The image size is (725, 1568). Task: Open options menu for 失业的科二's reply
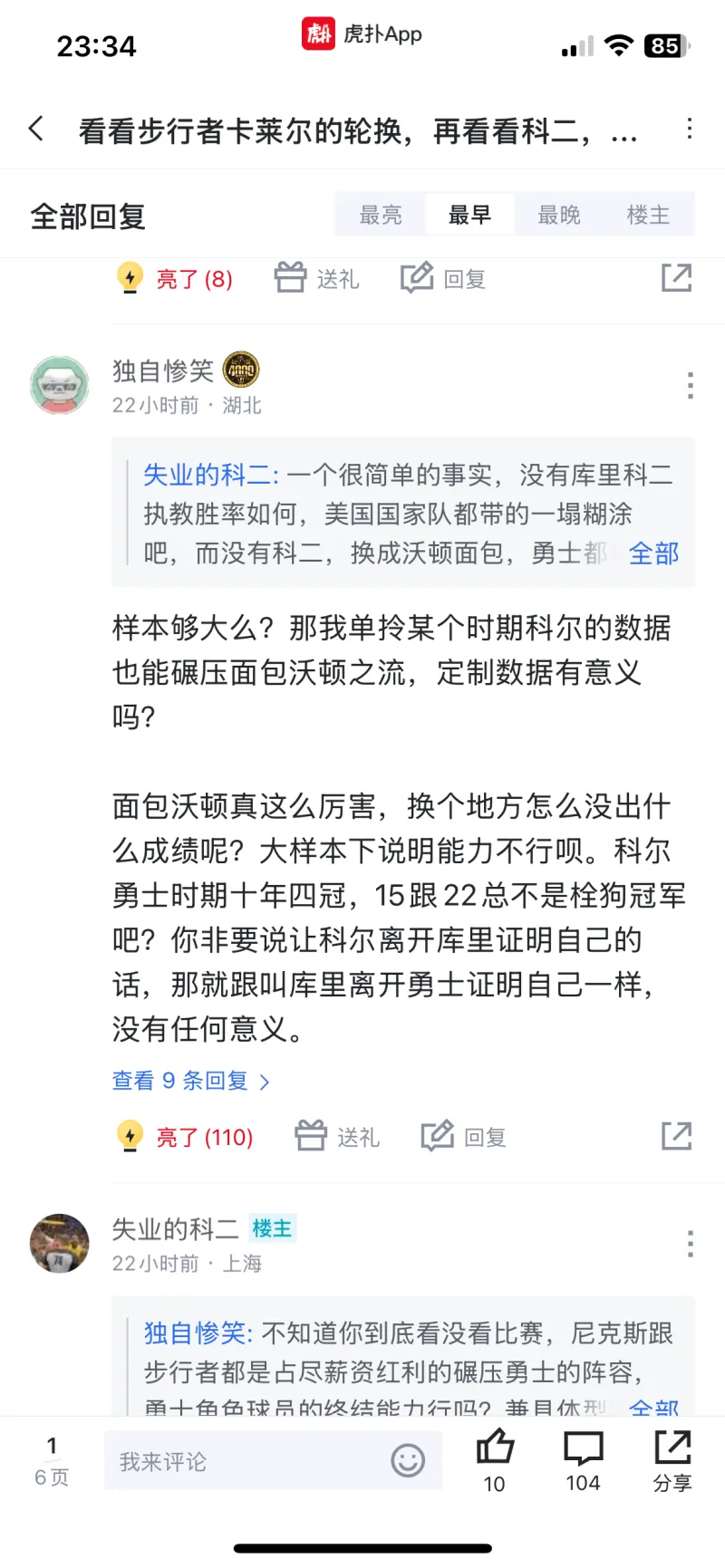coord(690,1244)
